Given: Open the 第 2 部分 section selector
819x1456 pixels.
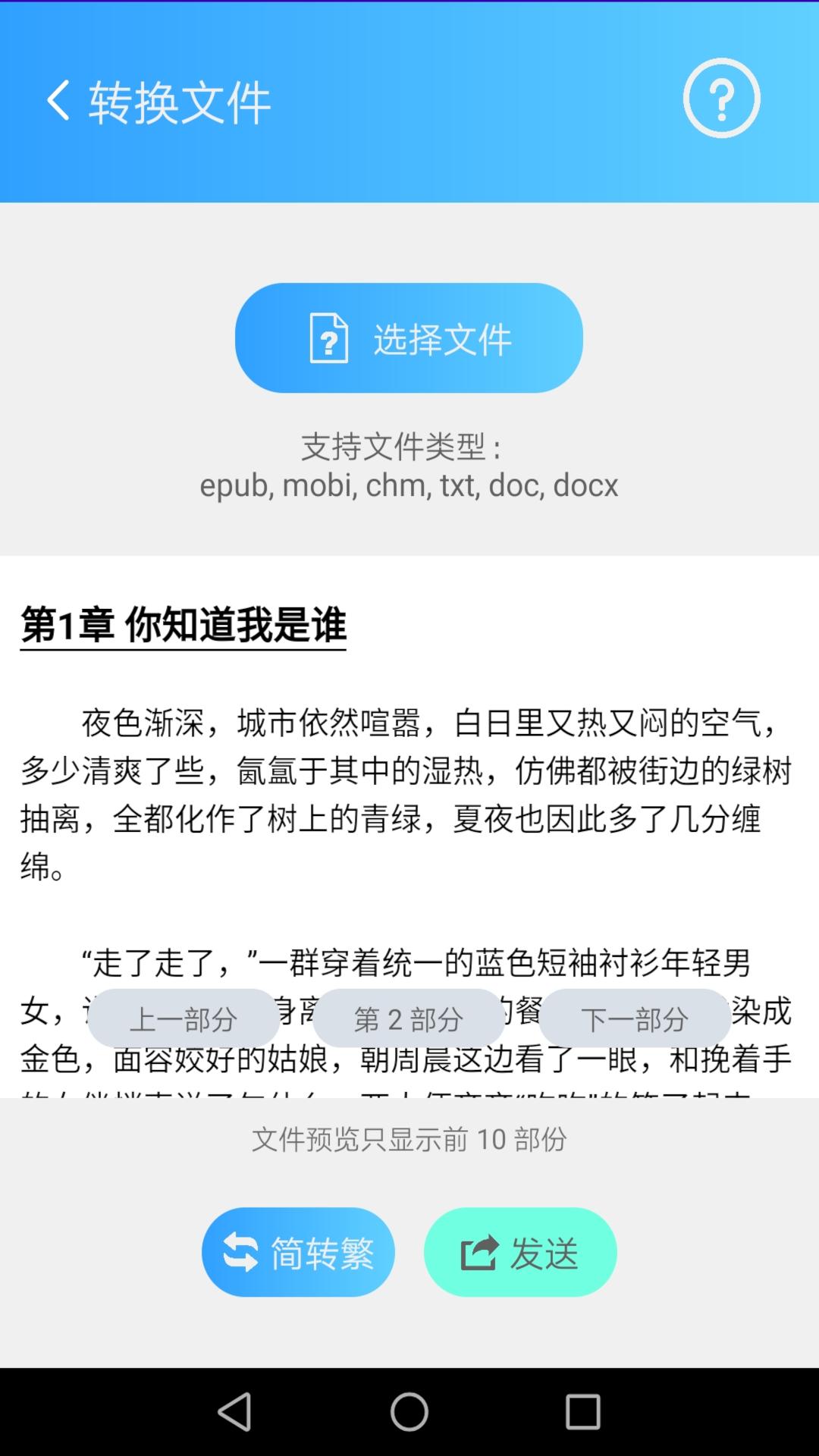Looking at the screenshot, I should point(407,1019).
